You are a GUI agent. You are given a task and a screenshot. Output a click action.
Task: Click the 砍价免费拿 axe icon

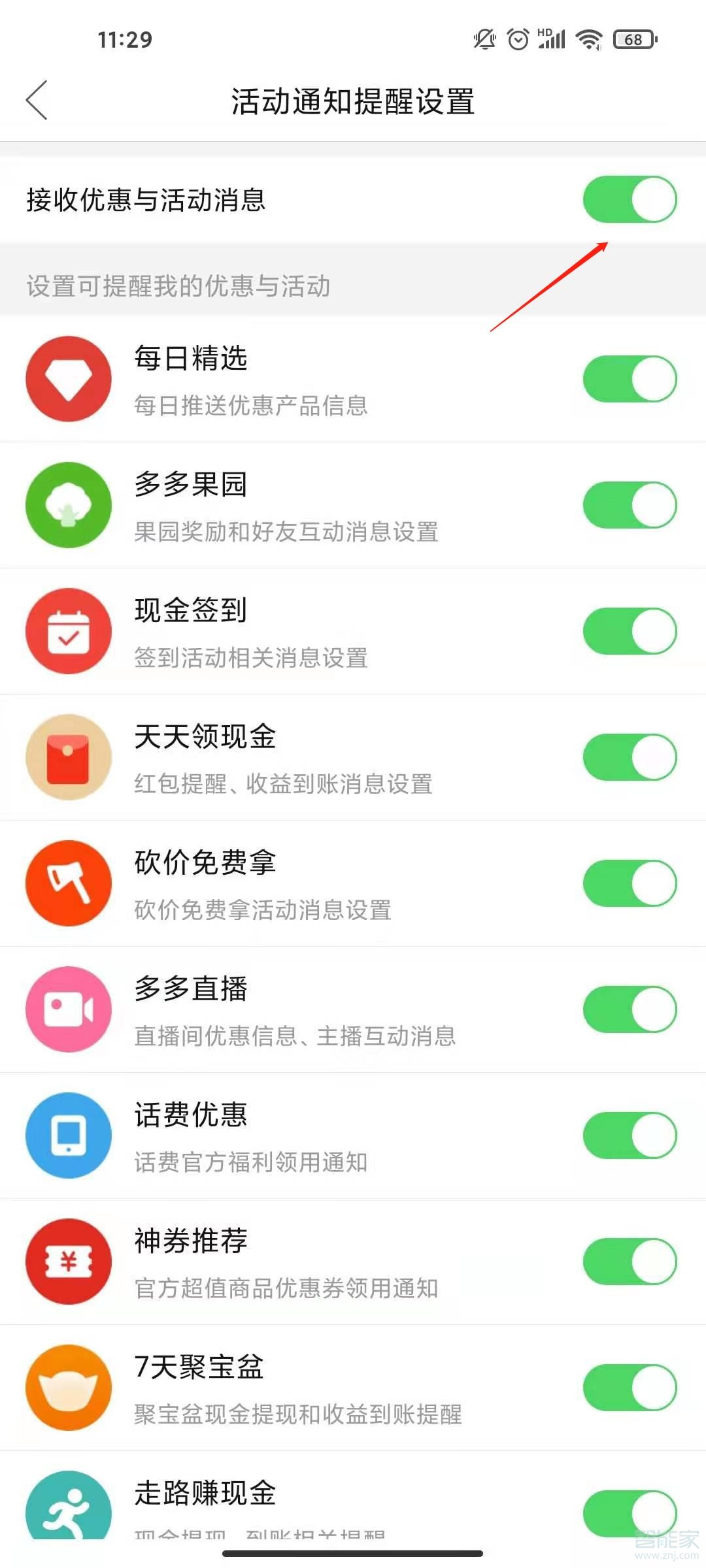[69, 883]
